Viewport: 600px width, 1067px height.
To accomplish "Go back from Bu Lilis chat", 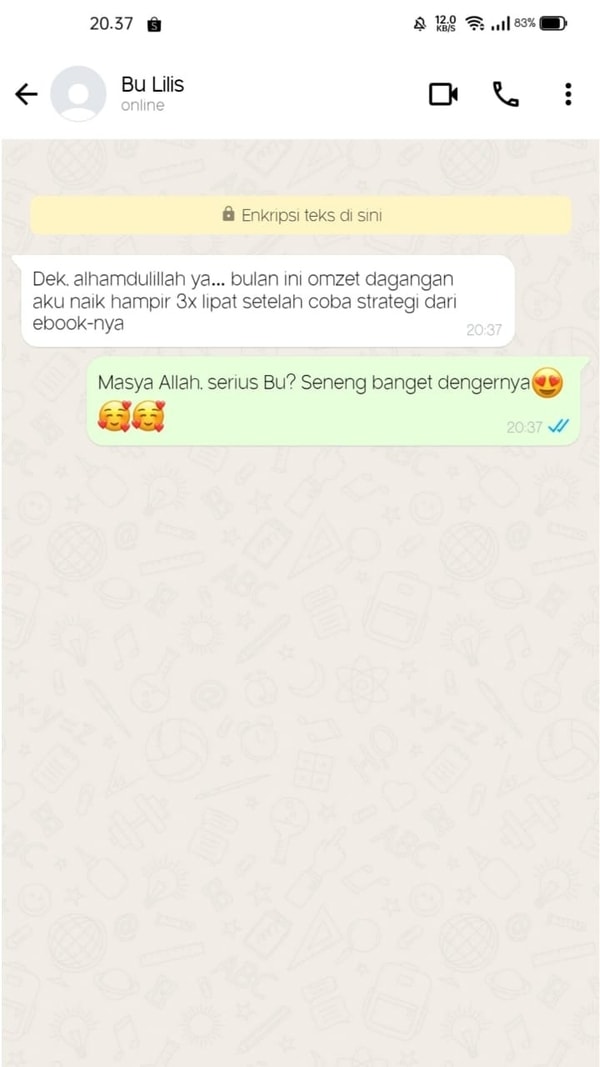I will [x=26, y=95].
